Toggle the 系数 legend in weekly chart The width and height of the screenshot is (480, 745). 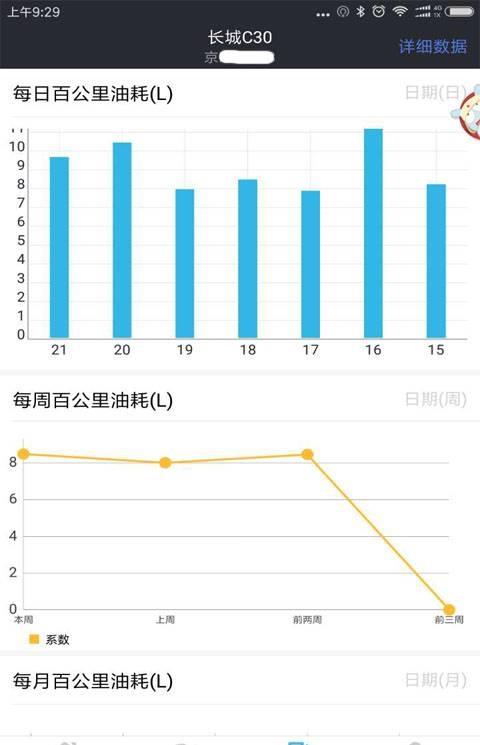pos(49,640)
